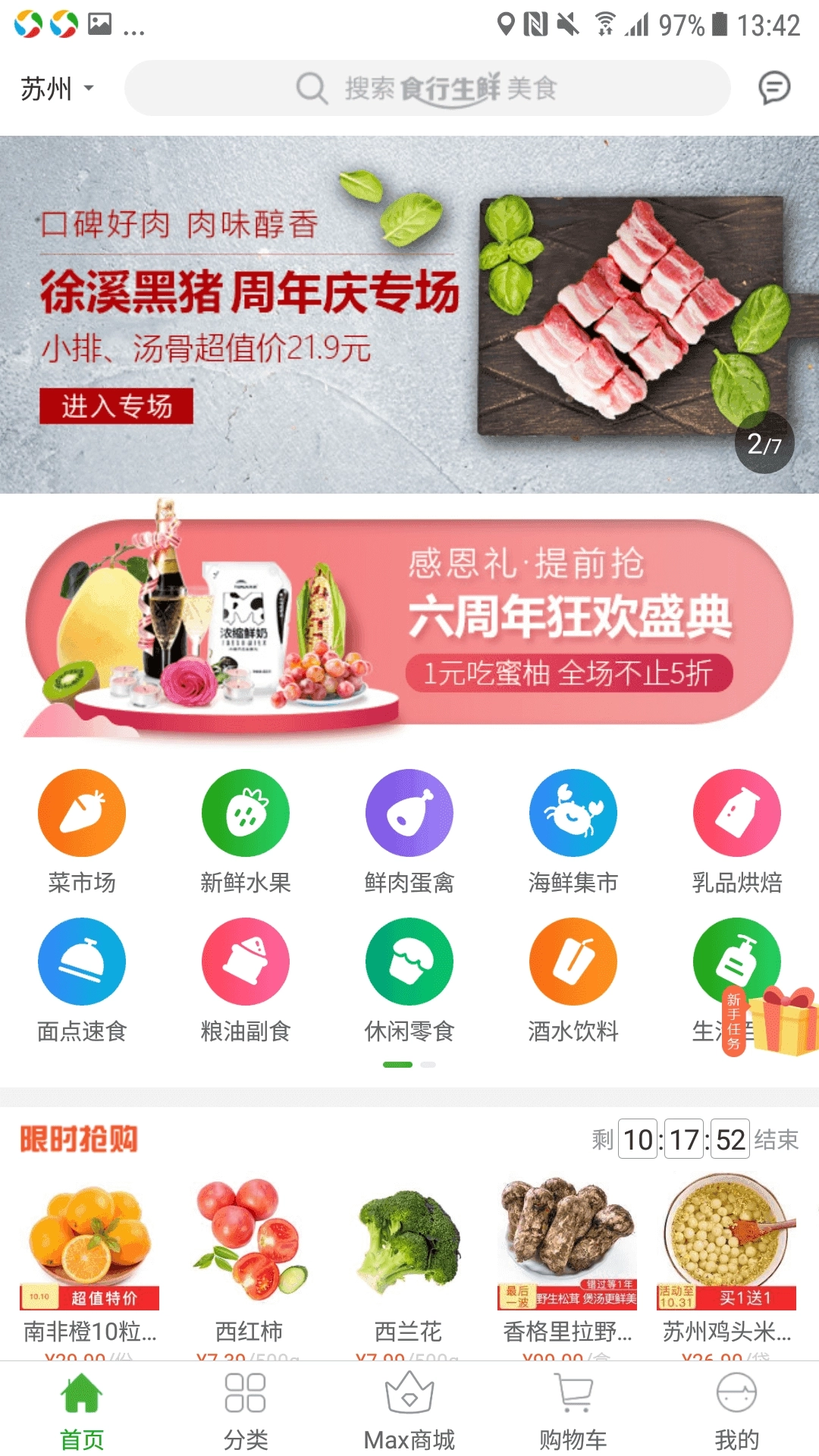Tap the 休闲零食 snacks cupcake icon
Image resolution: width=819 pixels, height=1456 pixels.
pyautogui.click(x=409, y=961)
